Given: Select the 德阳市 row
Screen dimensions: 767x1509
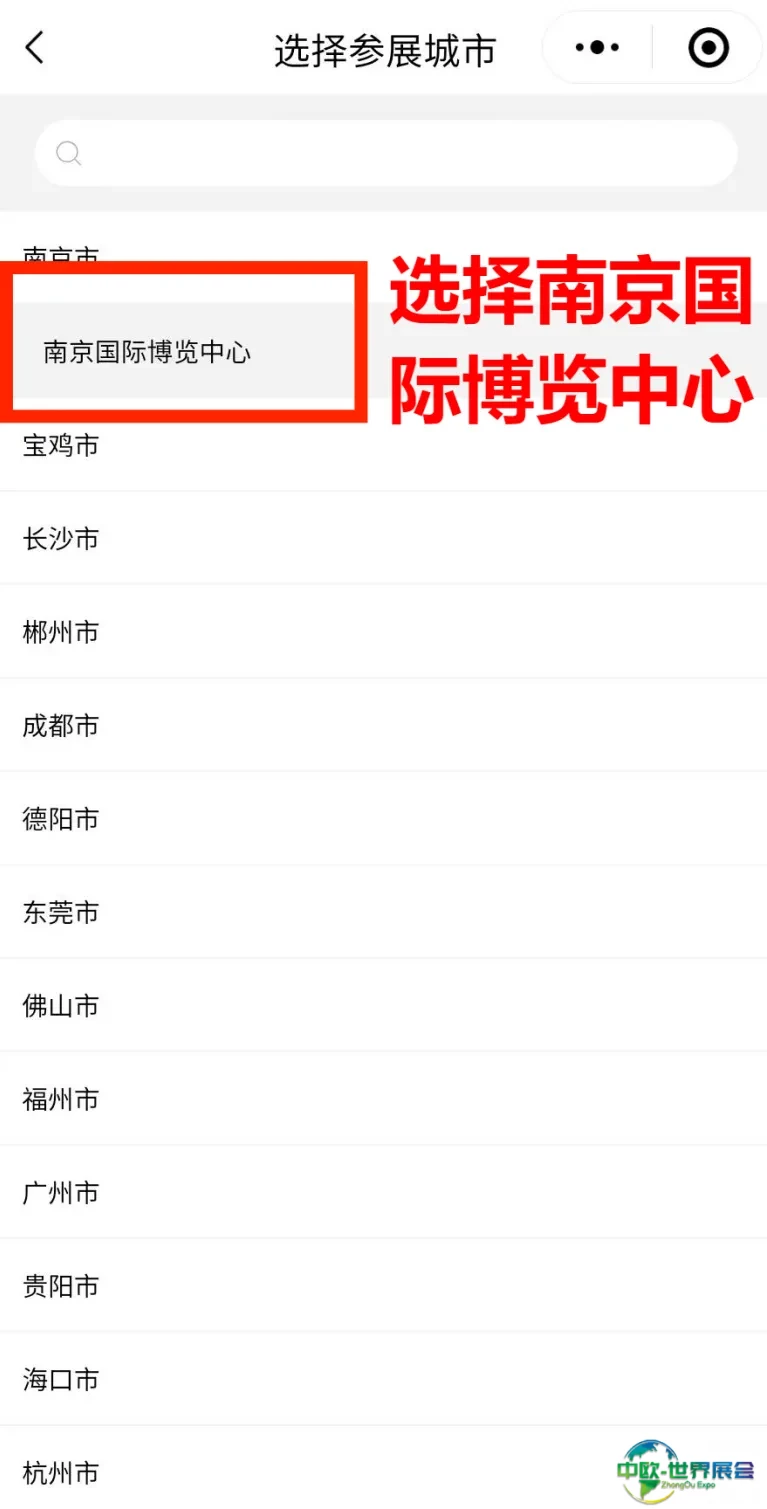Looking at the screenshot, I should pos(61,819).
